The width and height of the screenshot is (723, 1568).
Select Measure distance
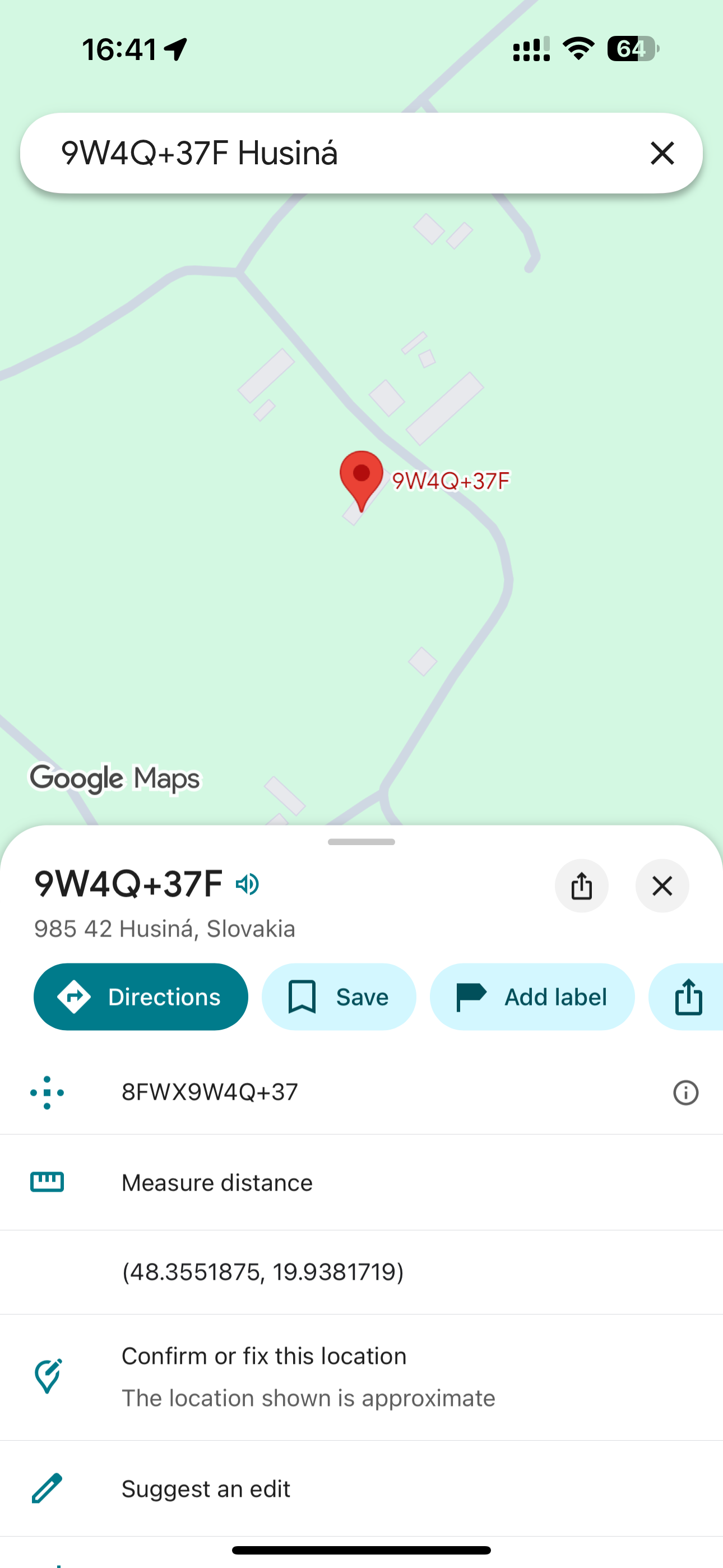coord(361,1182)
